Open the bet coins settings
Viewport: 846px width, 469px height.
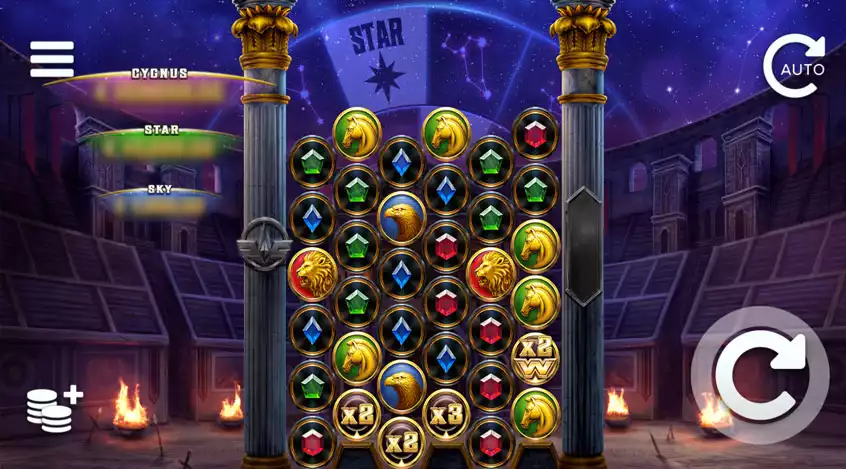[x=54, y=409]
